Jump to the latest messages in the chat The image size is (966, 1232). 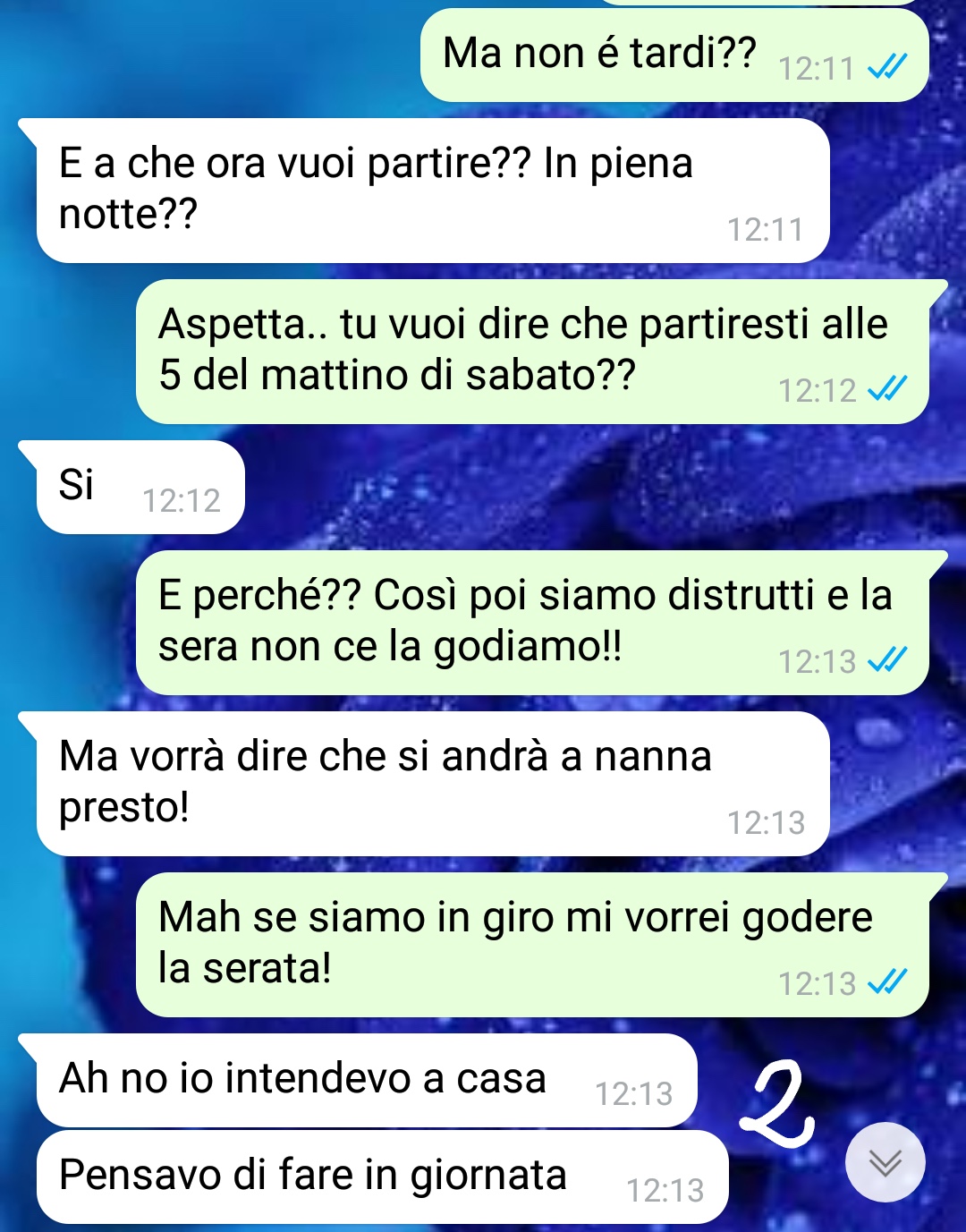tap(885, 1161)
